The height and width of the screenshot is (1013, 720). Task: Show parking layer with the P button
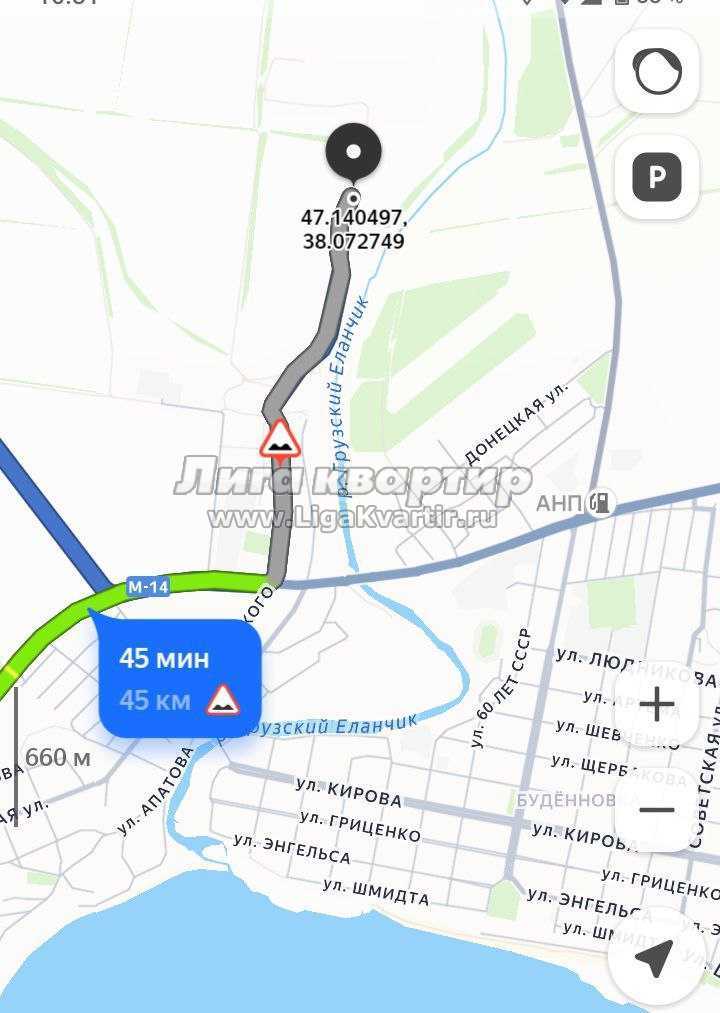tap(656, 177)
